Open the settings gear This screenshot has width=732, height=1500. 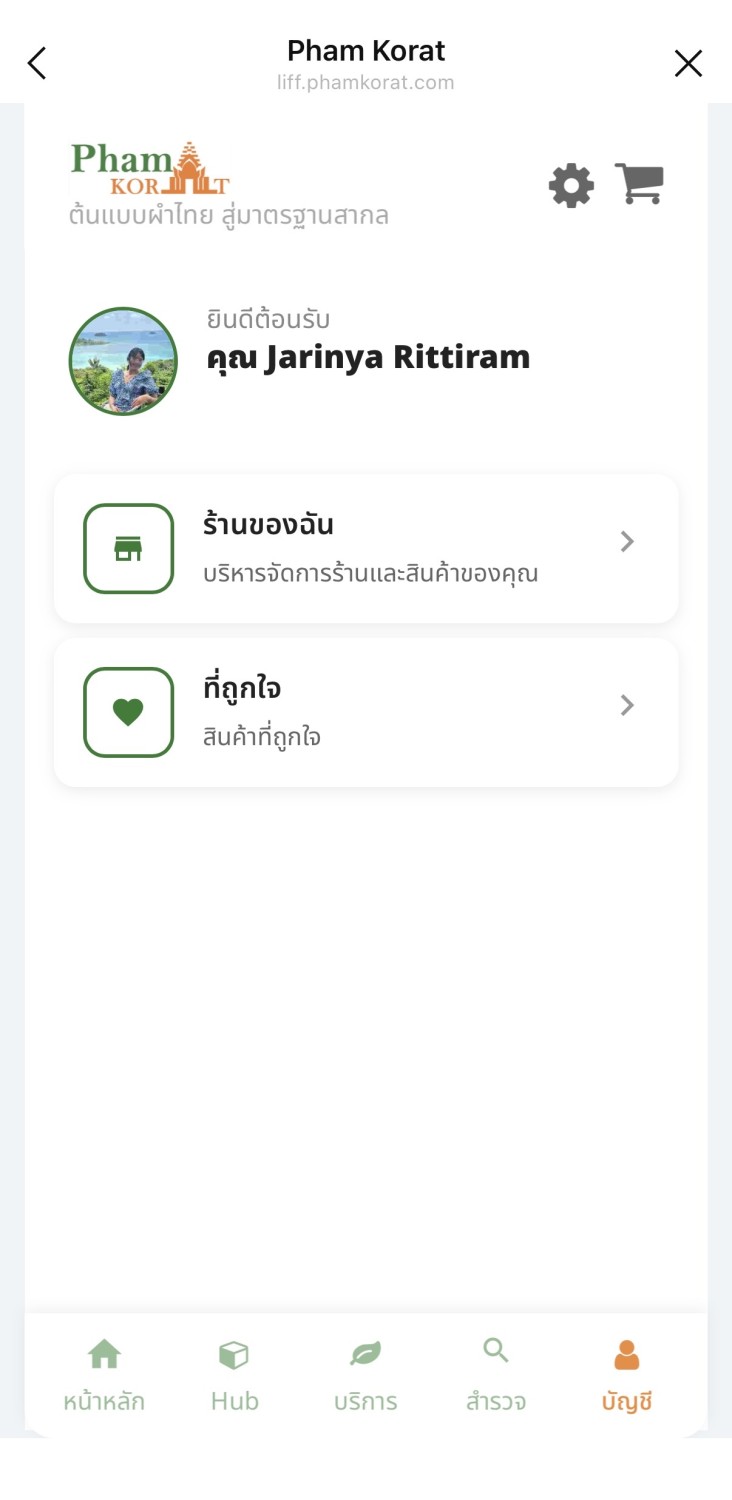[x=571, y=186]
